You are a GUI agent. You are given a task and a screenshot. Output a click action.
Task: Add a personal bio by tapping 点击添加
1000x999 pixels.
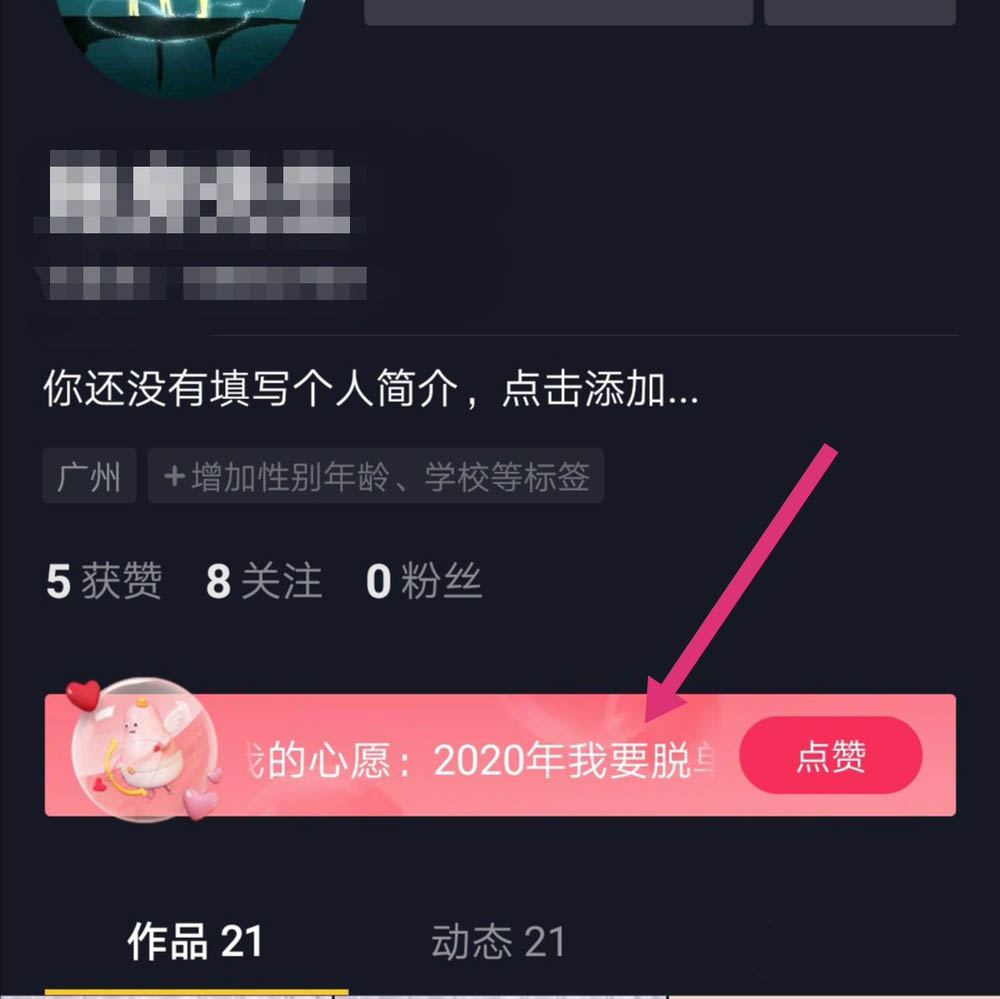coord(370,390)
